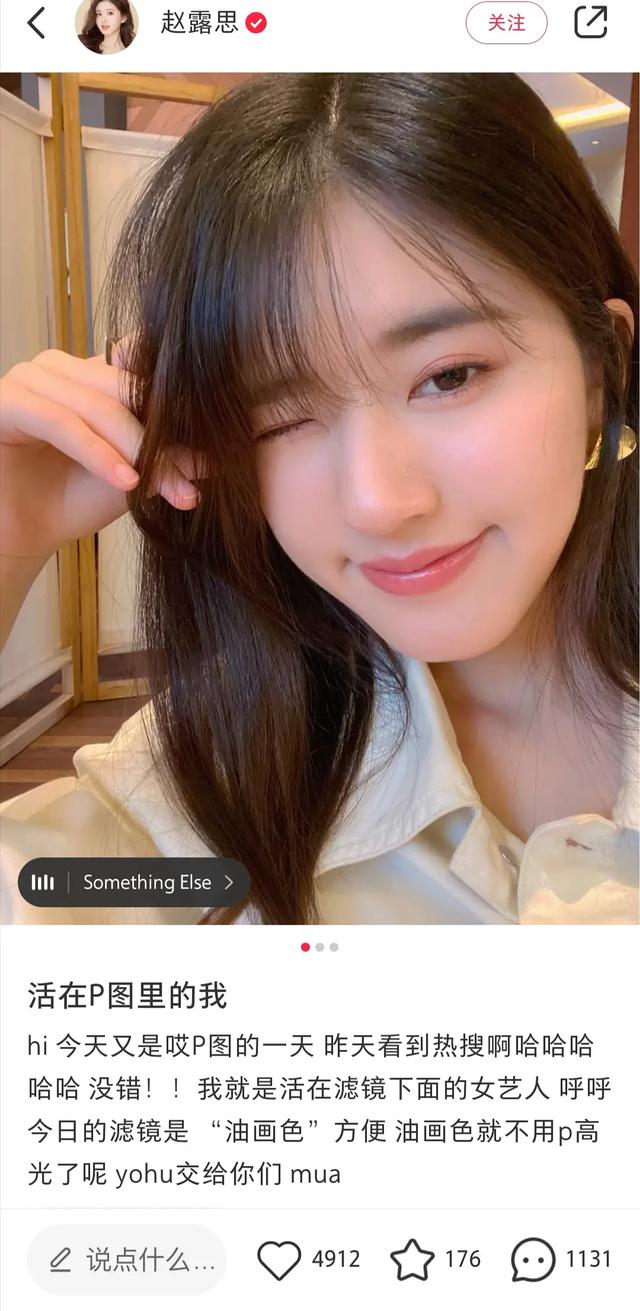Share this post via the top-right icon
Viewport: 640px width, 1311px height.
(x=591, y=22)
